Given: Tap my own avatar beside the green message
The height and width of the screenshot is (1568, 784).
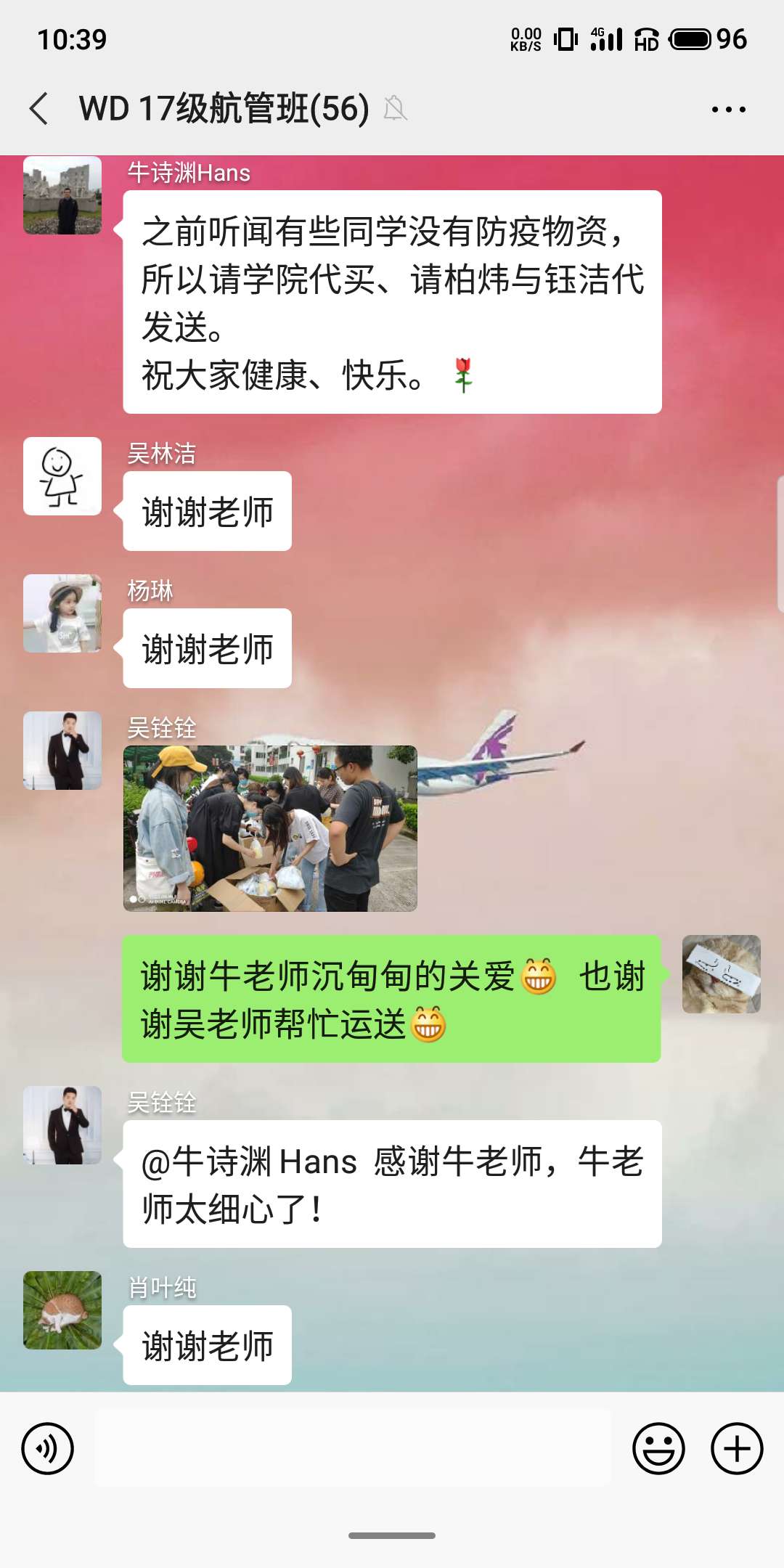Looking at the screenshot, I should click(x=721, y=974).
